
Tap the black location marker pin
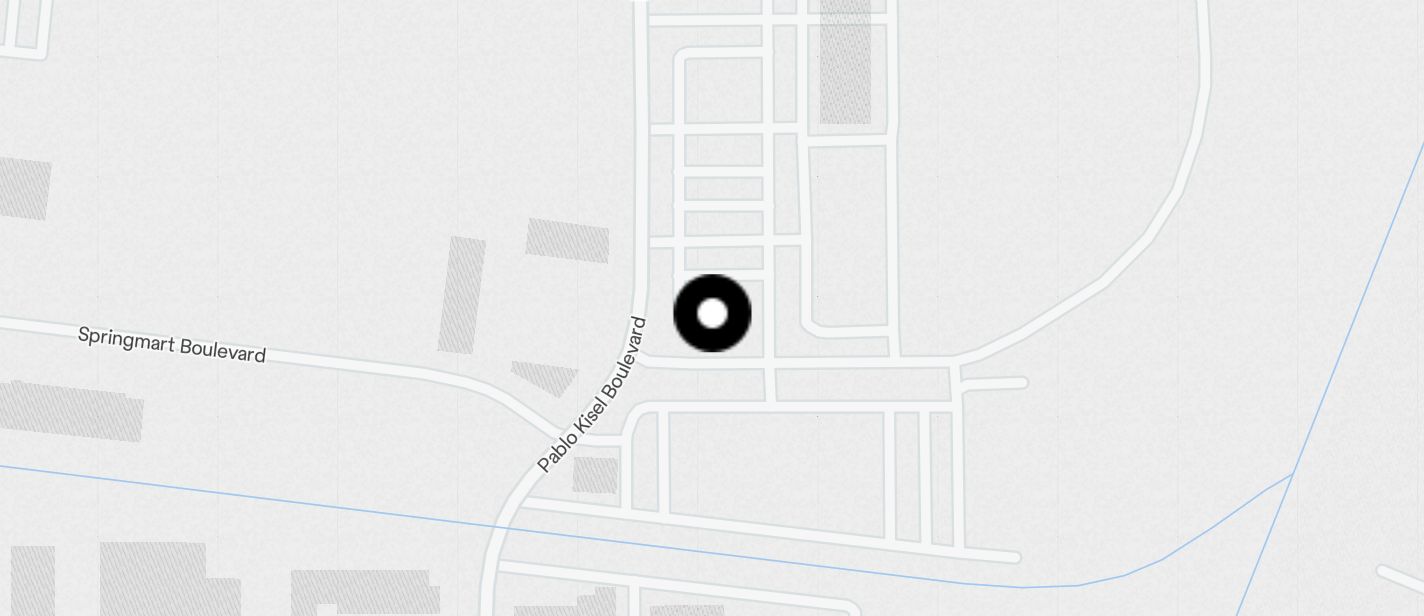click(x=712, y=313)
